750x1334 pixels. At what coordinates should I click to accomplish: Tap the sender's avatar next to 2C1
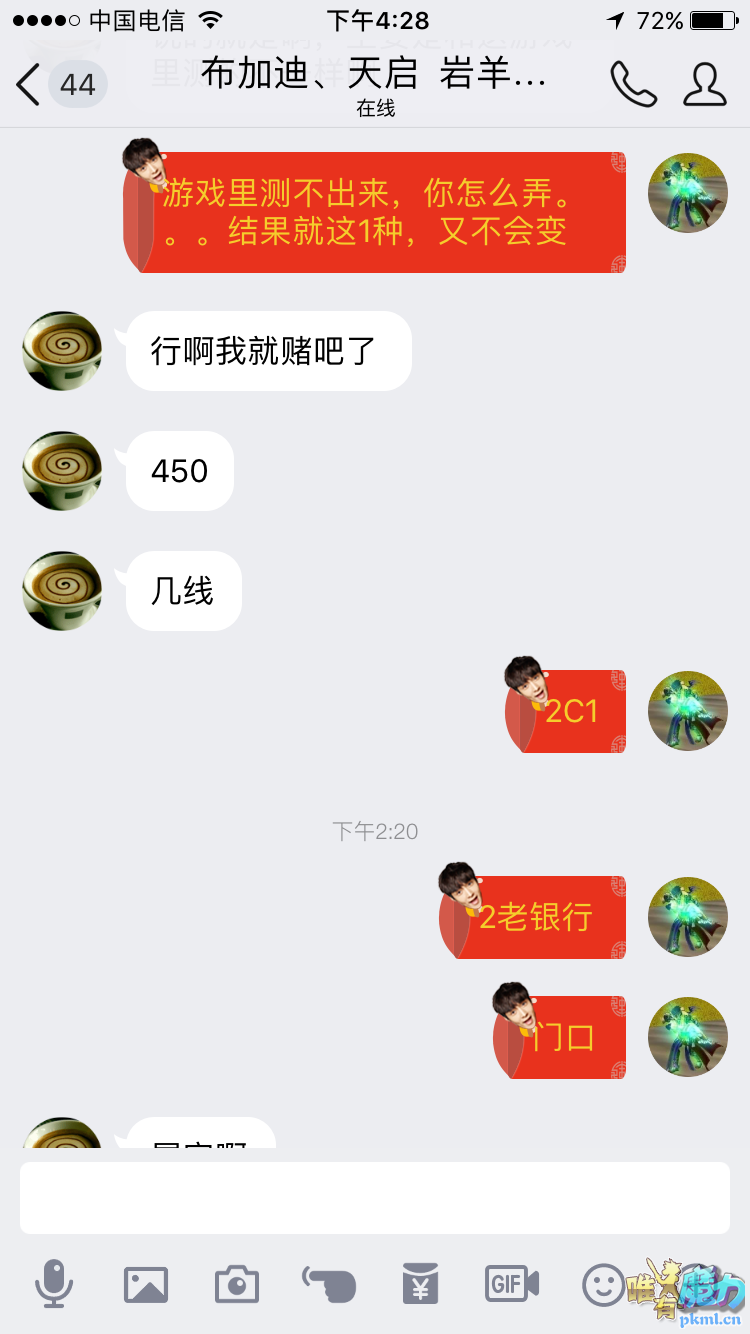687,711
